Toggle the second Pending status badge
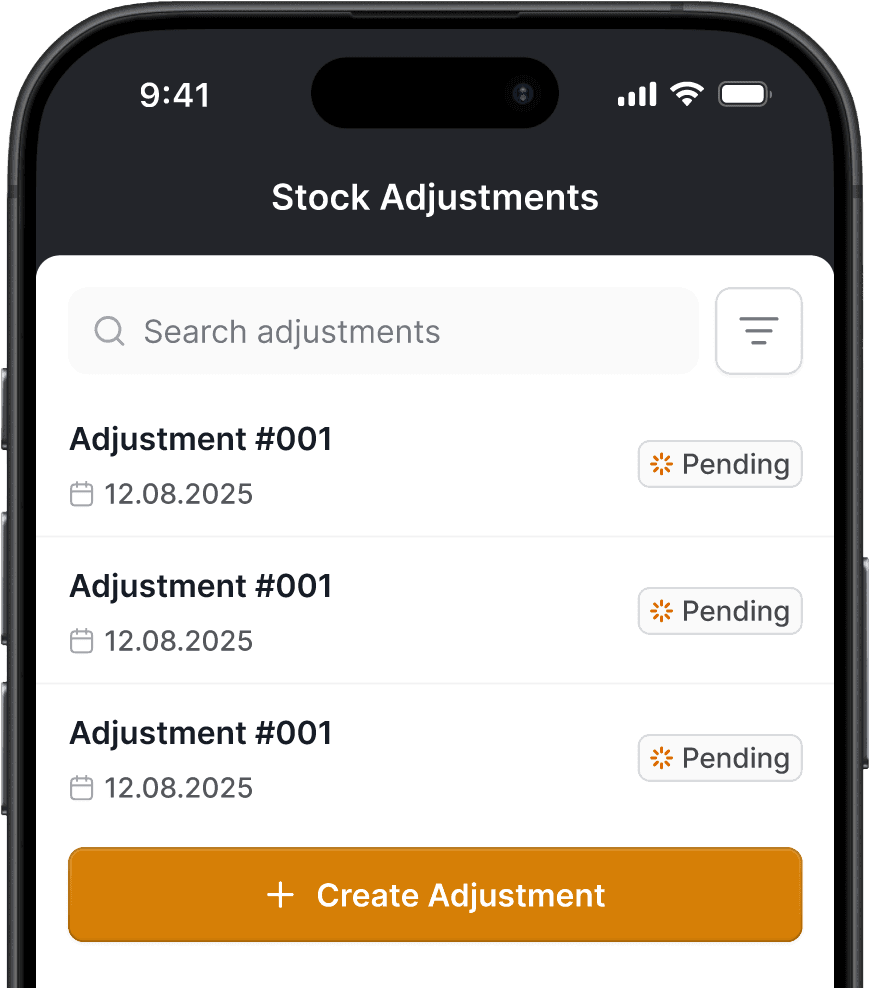 [719, 611]
